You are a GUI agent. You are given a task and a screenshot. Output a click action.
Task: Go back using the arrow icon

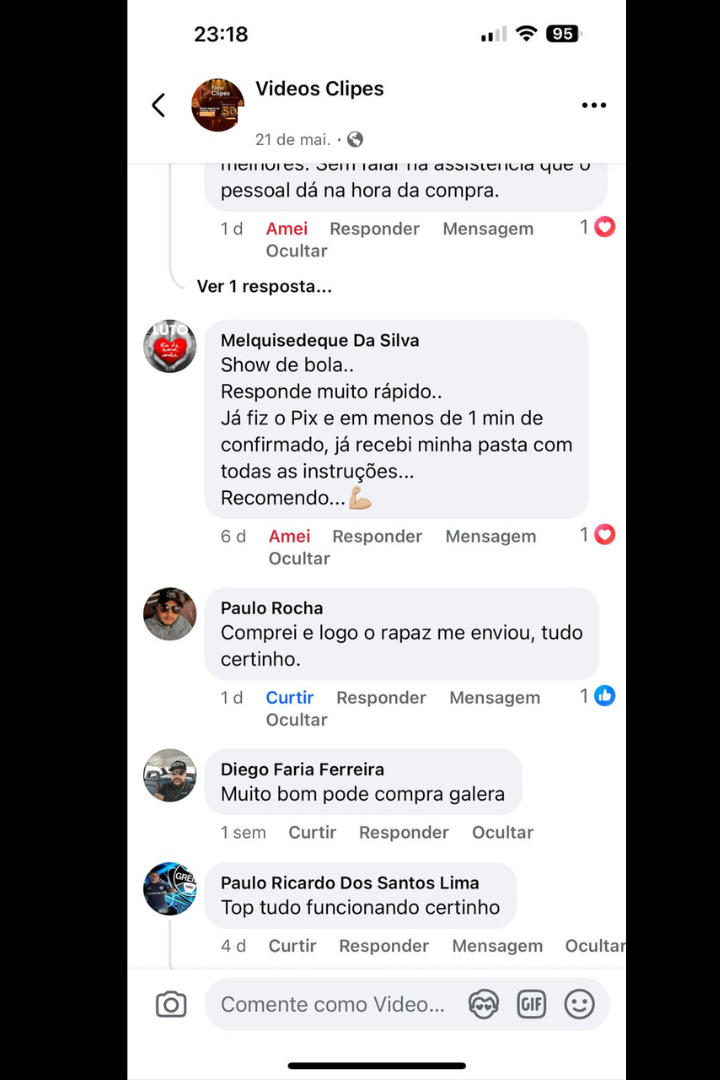[x=158, y=106]
